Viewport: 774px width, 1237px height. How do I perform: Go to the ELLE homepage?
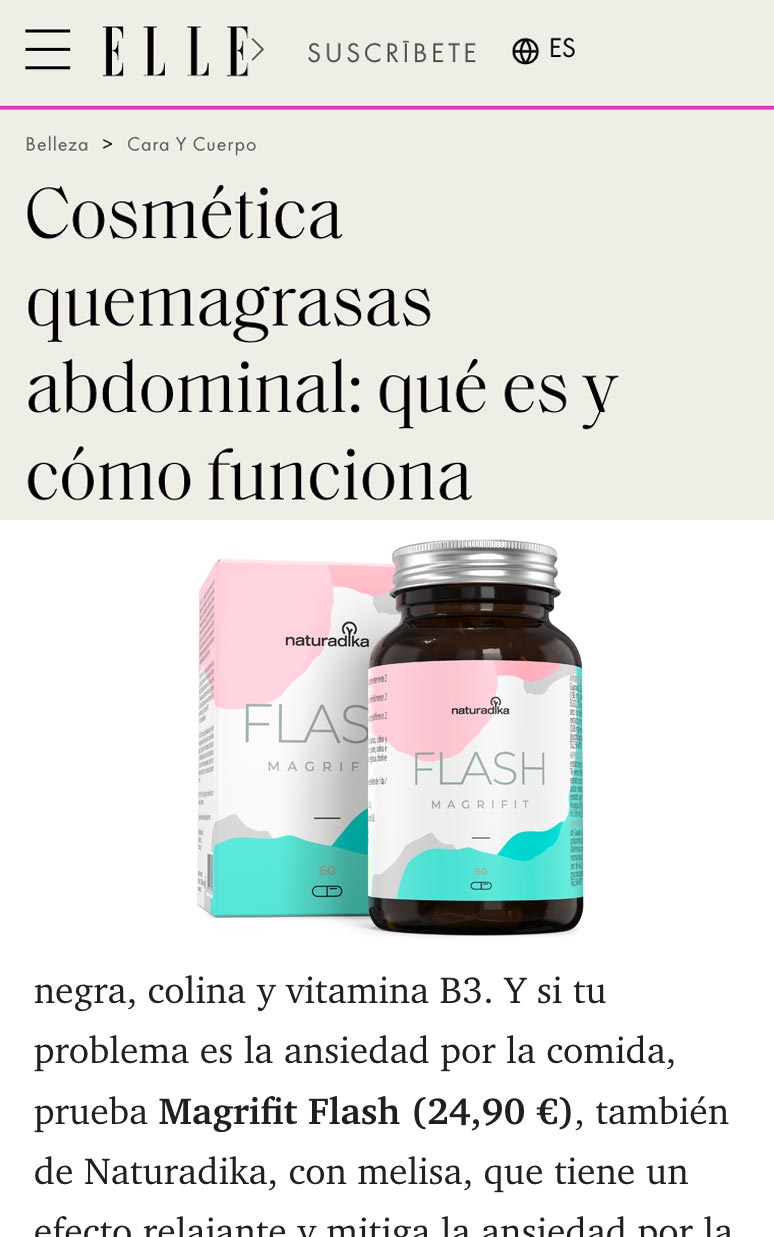click(182, 51)
